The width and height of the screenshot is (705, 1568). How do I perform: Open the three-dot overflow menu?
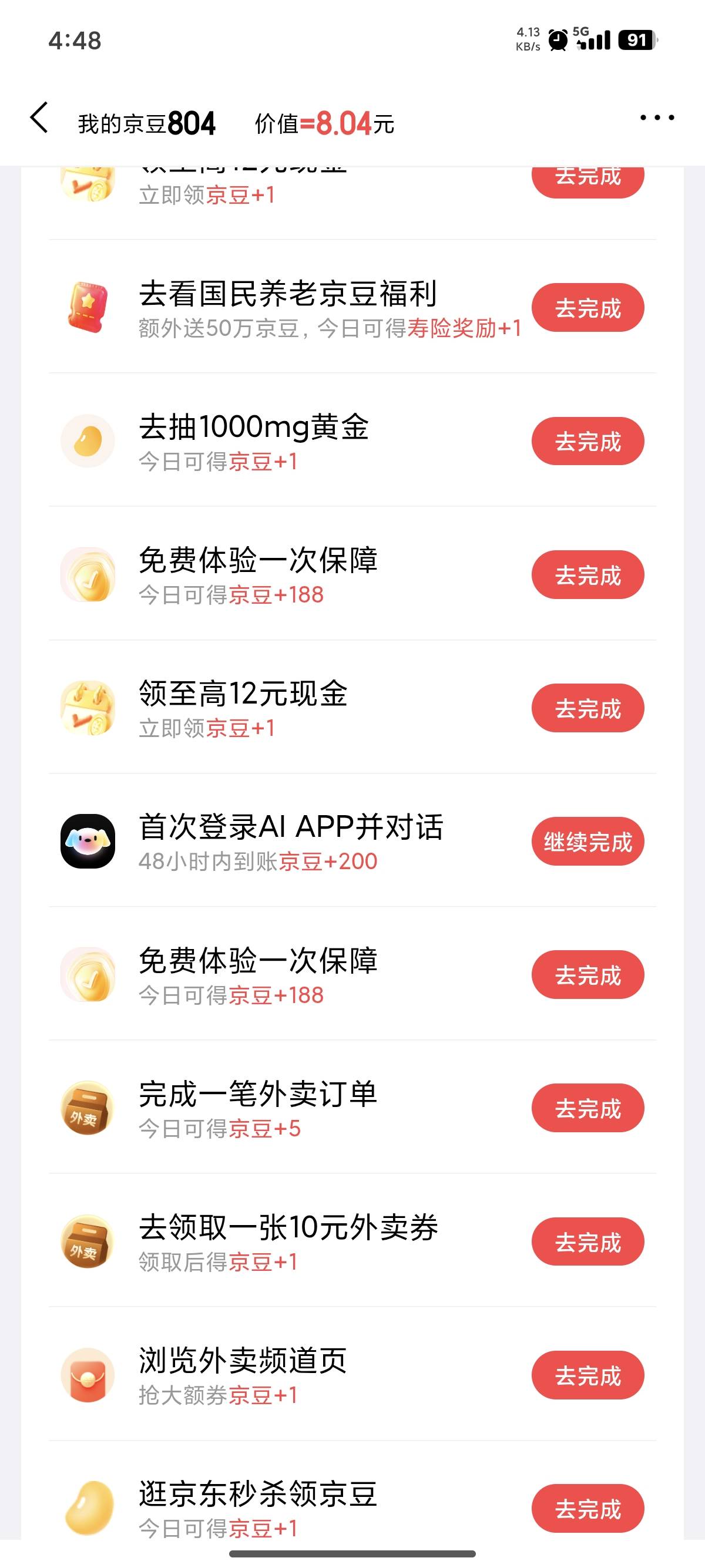coord(657,118)
